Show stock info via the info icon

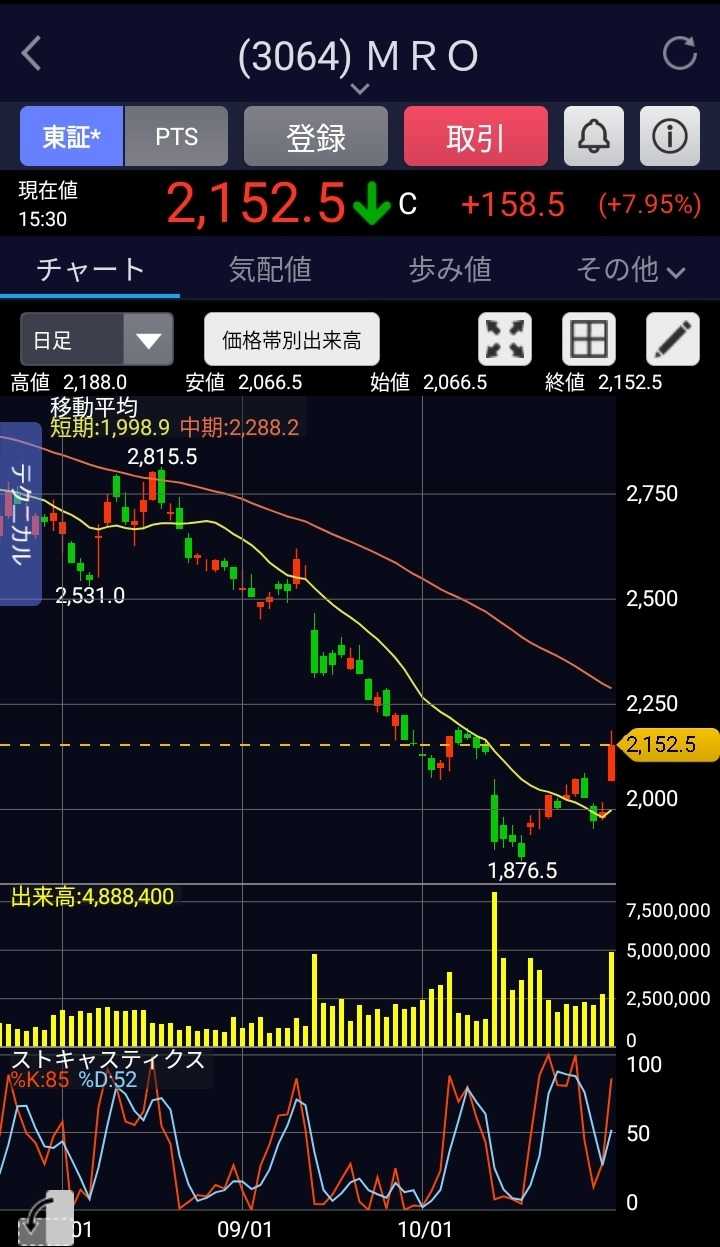(670, 137)
